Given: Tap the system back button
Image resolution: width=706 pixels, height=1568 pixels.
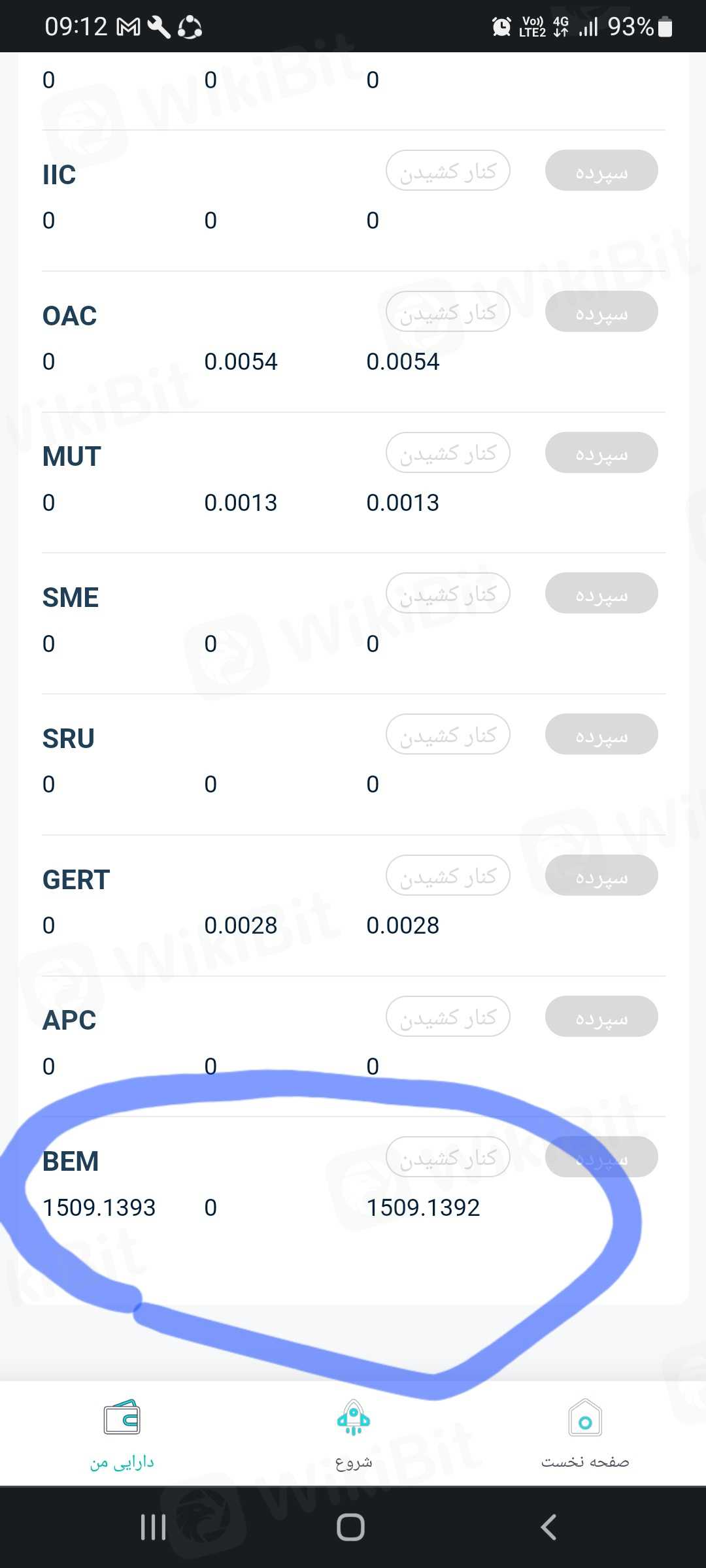Looking at the screenshot, I should pos(549,1527).
